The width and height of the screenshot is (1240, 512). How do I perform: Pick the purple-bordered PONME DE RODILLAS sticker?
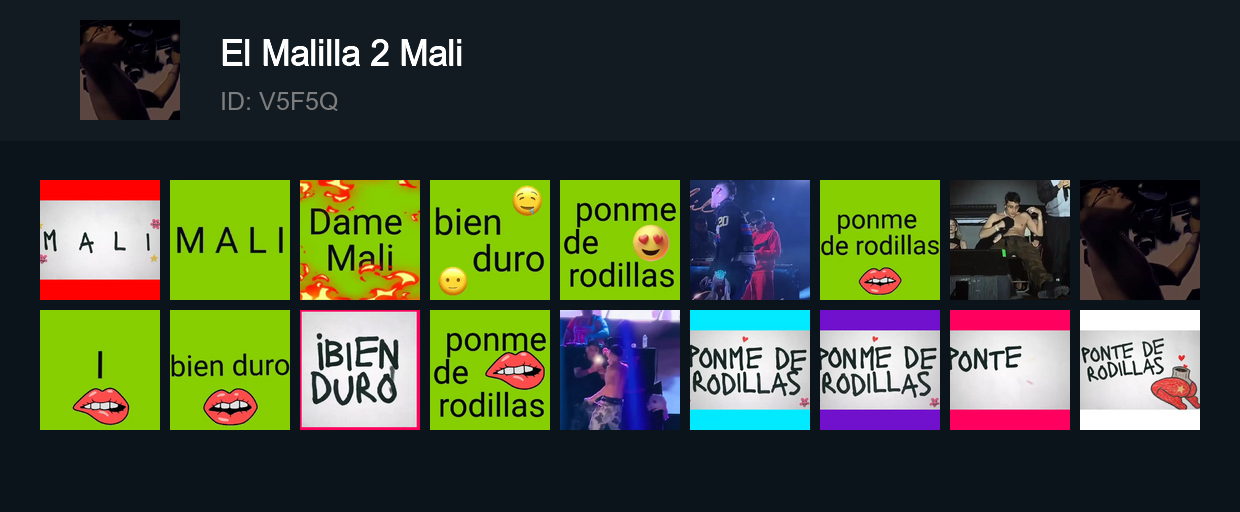tap(880, 370)
